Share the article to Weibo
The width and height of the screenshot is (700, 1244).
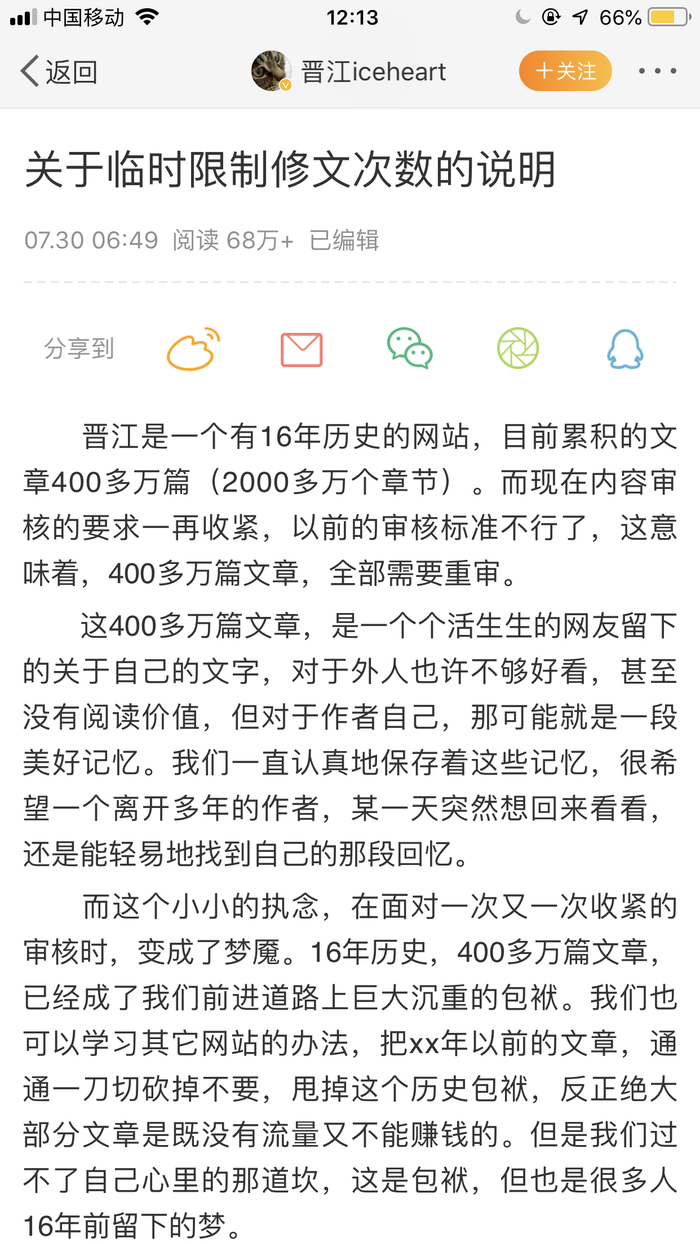tap(193, 349)
